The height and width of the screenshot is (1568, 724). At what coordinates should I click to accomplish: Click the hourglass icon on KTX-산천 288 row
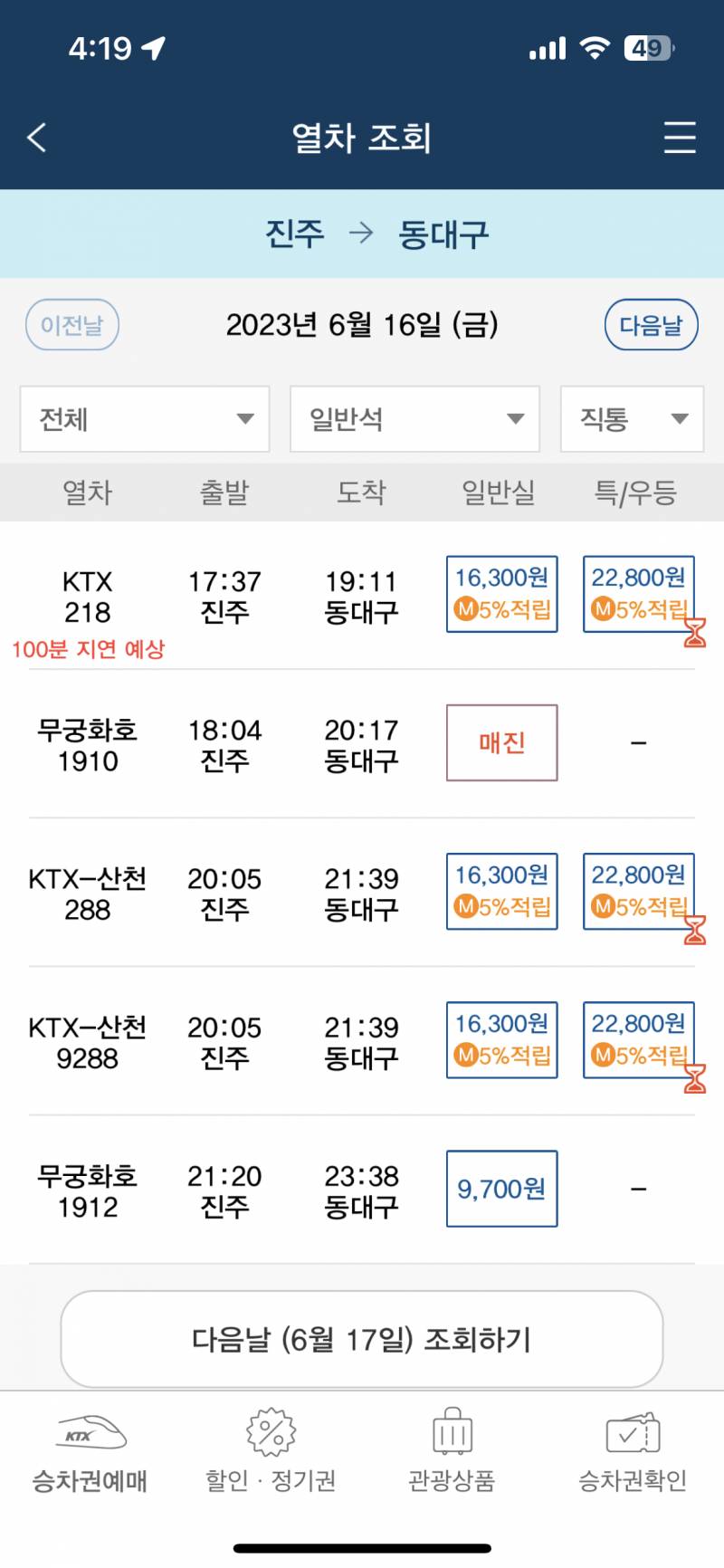click(694, 931)
